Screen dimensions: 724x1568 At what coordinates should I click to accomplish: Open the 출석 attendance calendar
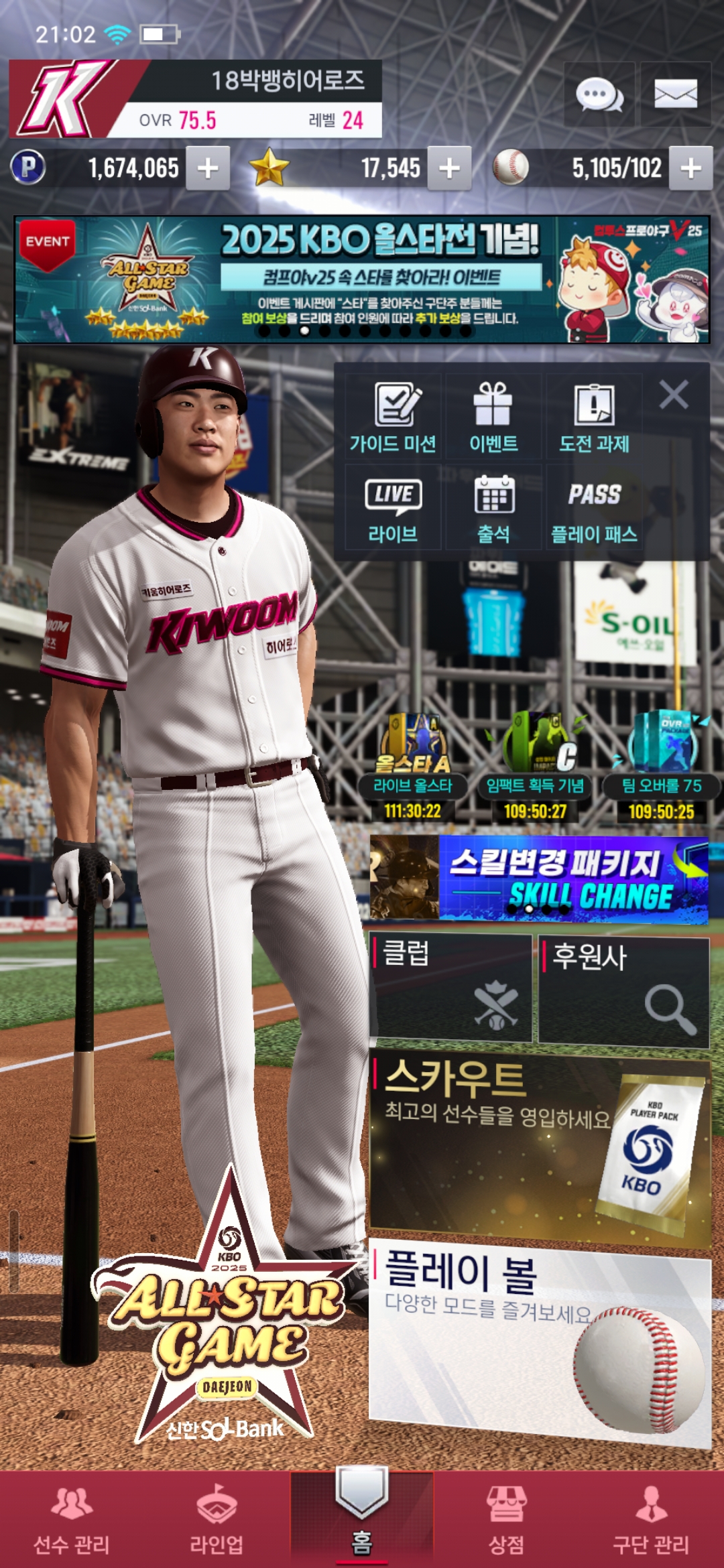click(493, 511)
